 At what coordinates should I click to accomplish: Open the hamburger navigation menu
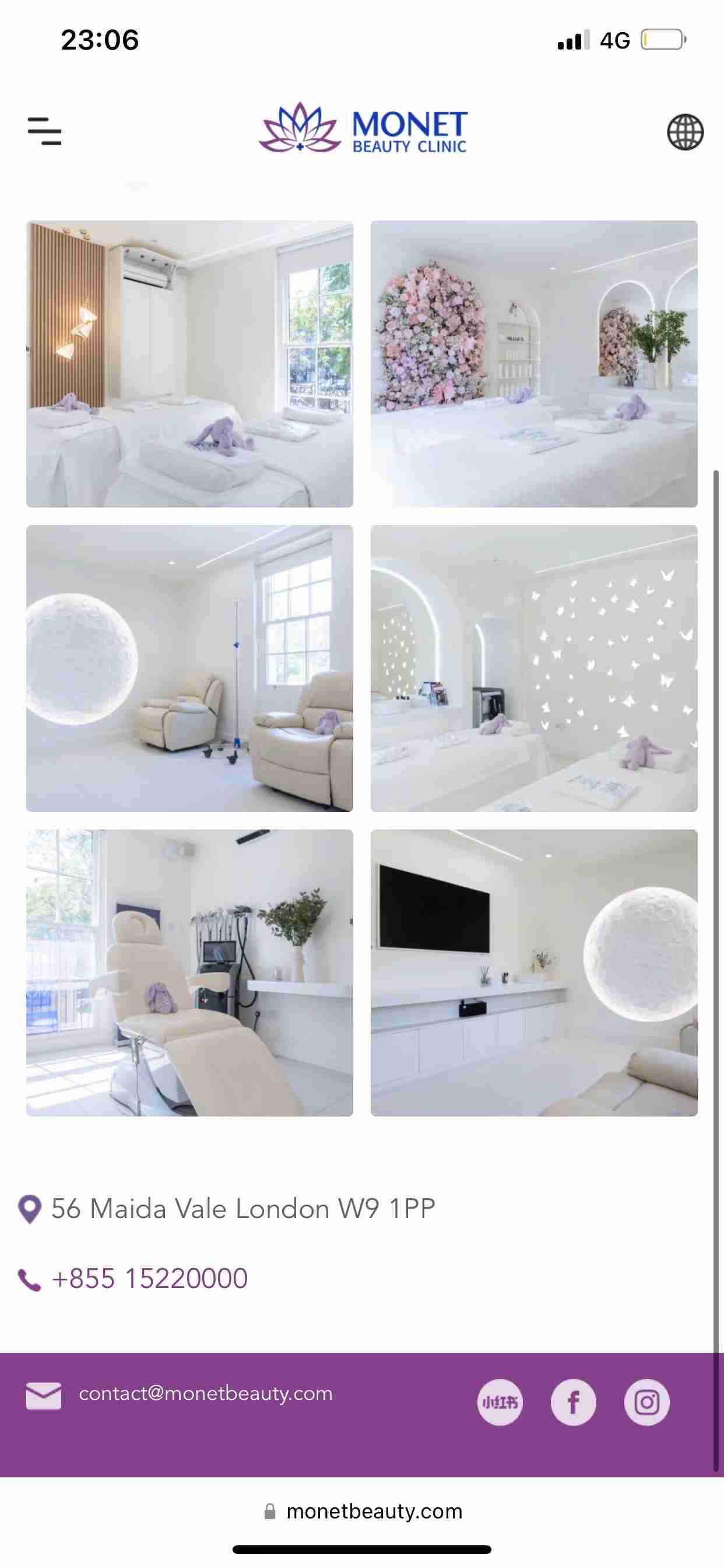point(44,131)
